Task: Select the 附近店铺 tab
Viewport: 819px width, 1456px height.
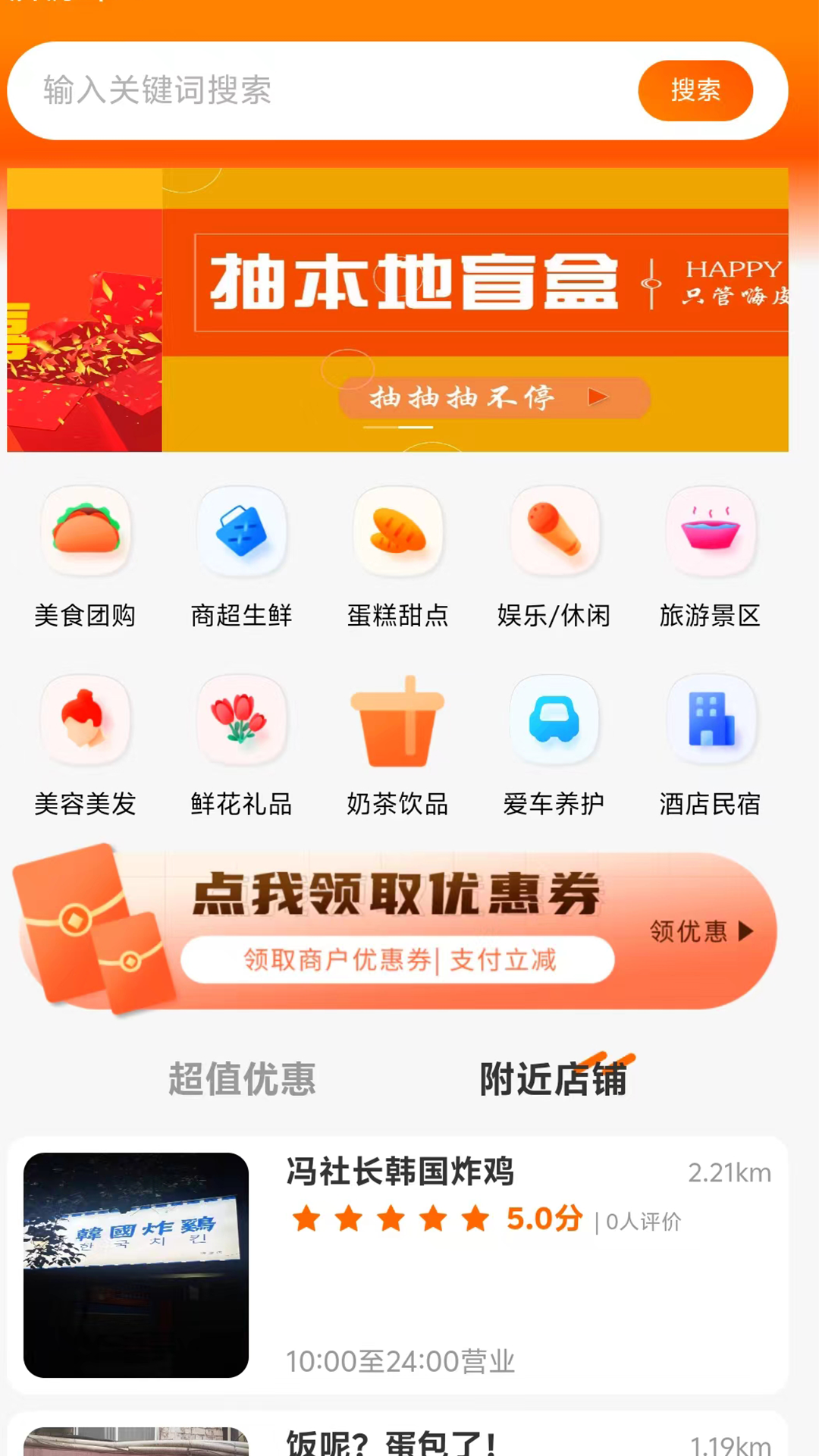Action: 554,1078
